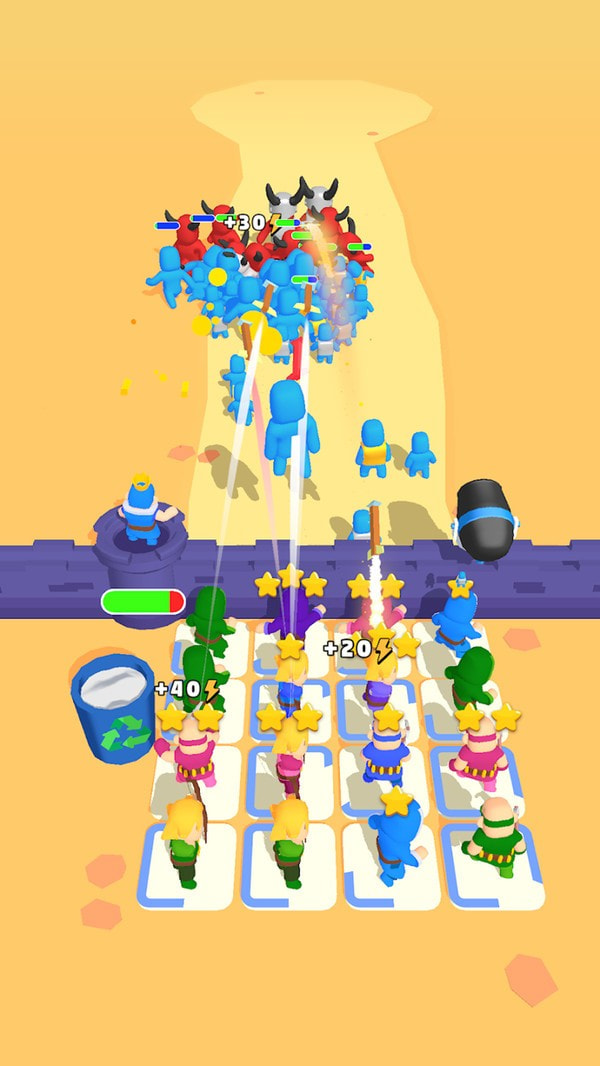Tap the blue recycle bin
Viewport: 600px width, 1066px height.
pyautogui.click(x=112, y=708)
